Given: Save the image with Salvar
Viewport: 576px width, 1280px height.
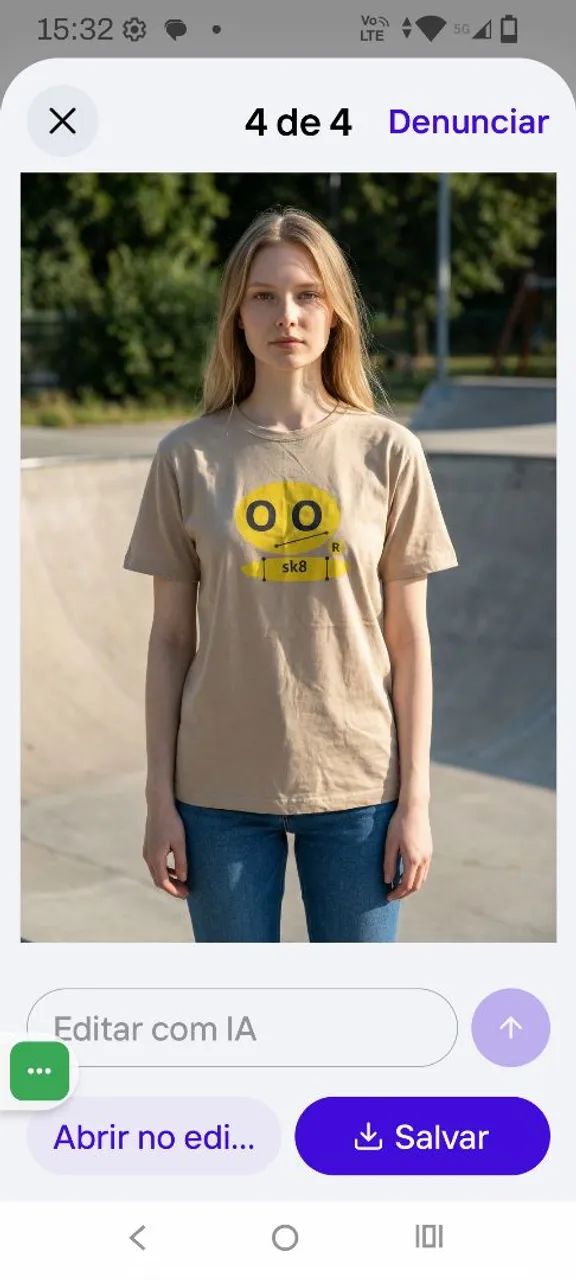Looking at the screenshot, I should pyautogui.click(x=422, y=1136).
